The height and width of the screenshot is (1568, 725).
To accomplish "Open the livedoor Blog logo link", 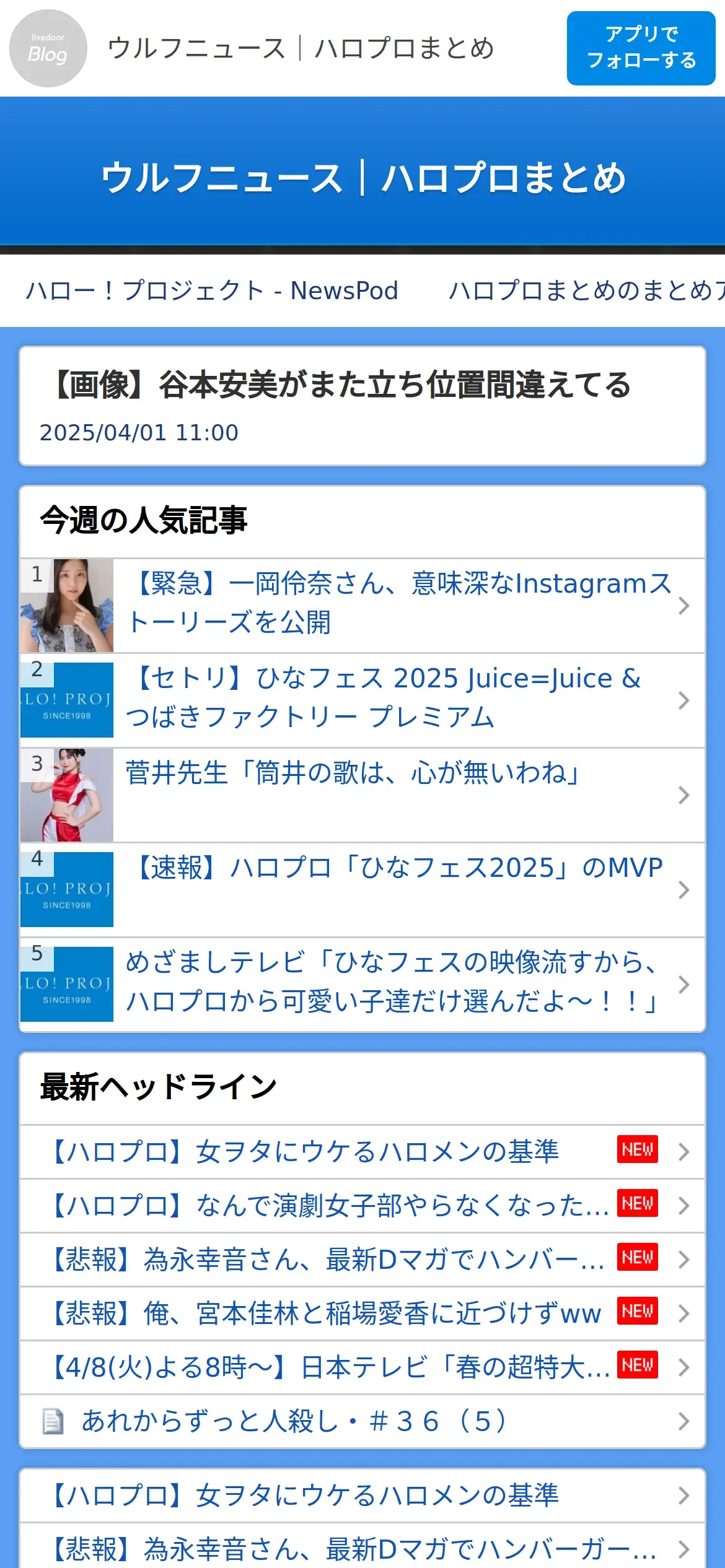I will tap(48, 48).
